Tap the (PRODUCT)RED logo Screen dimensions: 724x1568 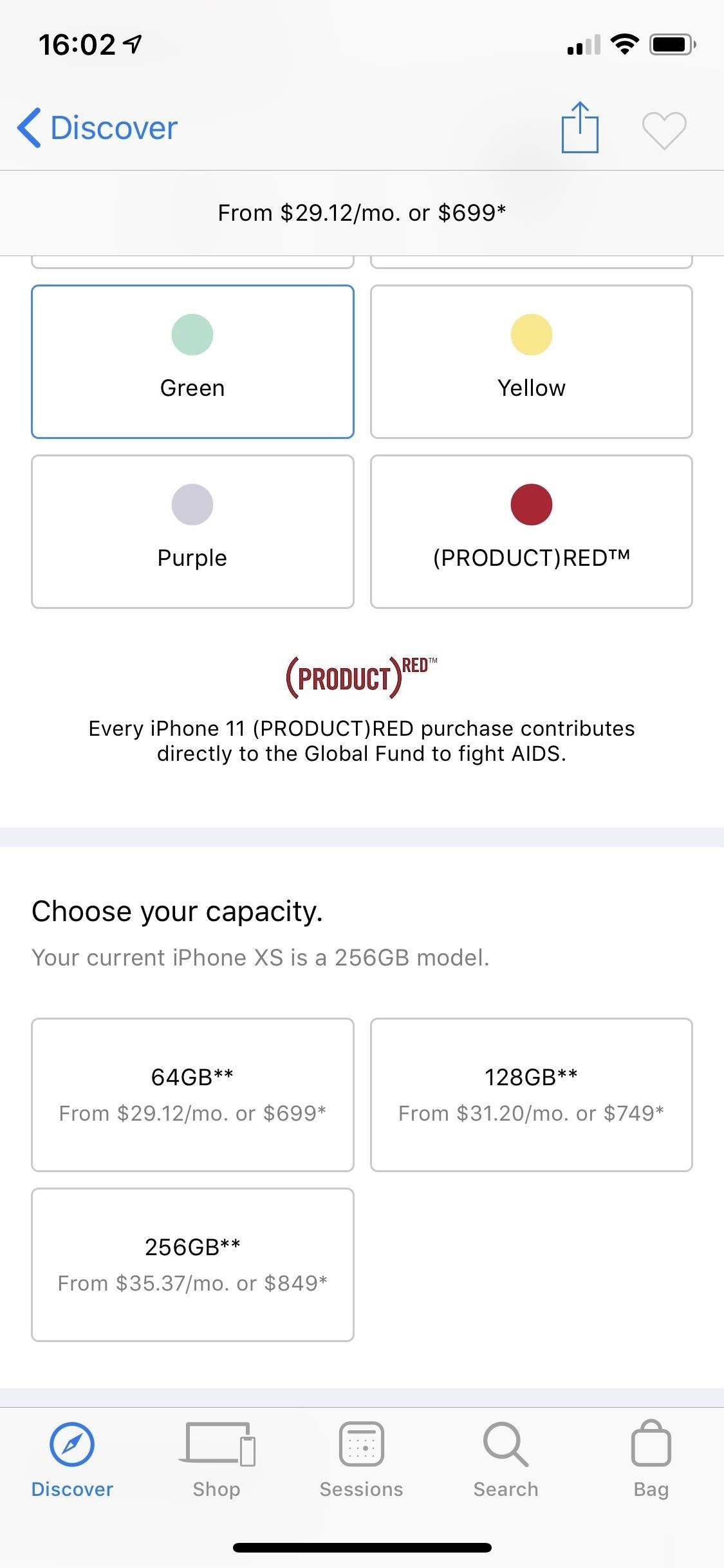click(x=360, y=673)
